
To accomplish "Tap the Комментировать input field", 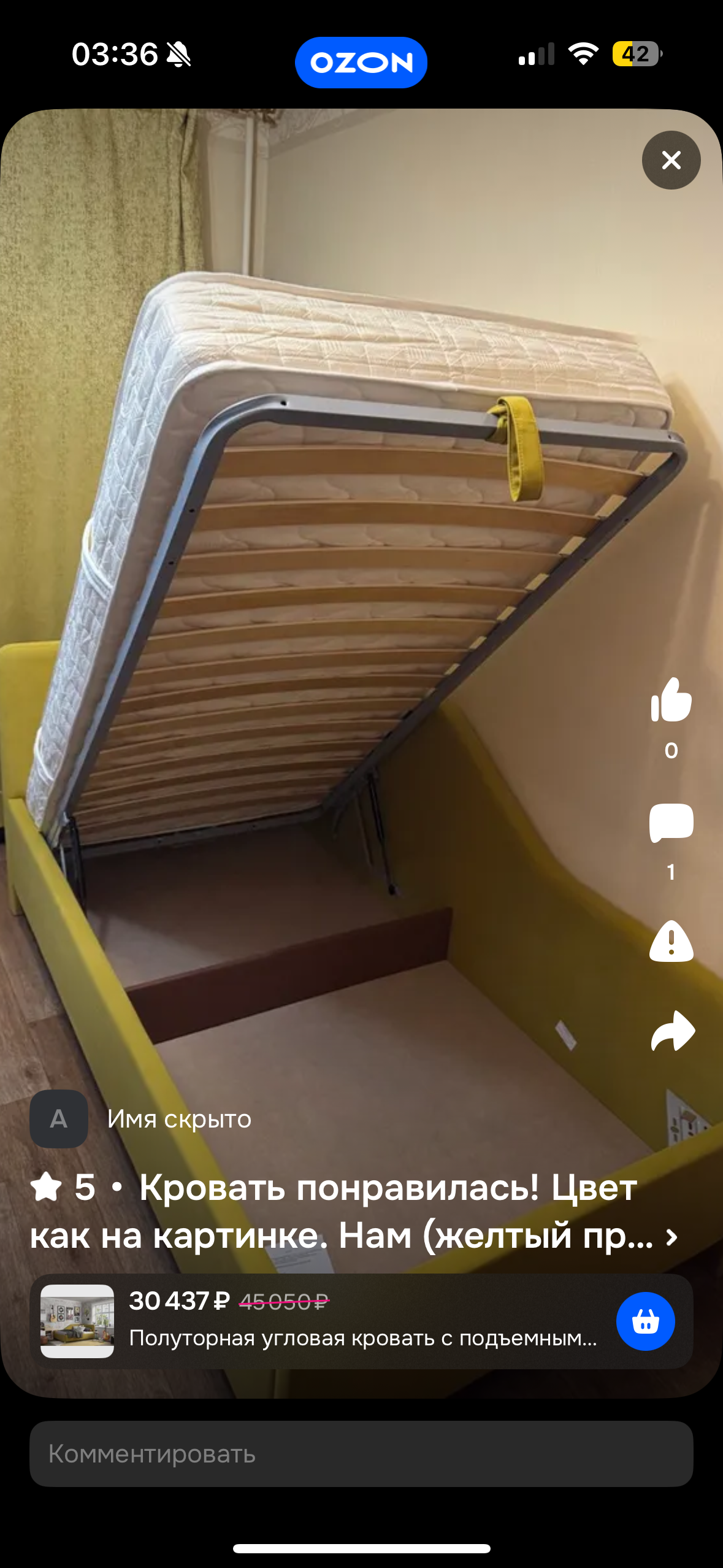I will click(x=361, y=1453).
